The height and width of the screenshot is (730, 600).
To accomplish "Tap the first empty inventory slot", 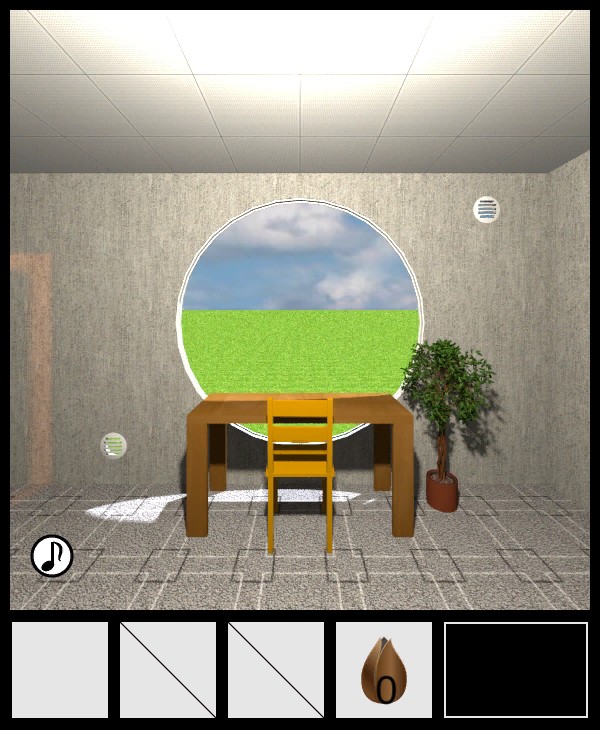I will point(60,670).
